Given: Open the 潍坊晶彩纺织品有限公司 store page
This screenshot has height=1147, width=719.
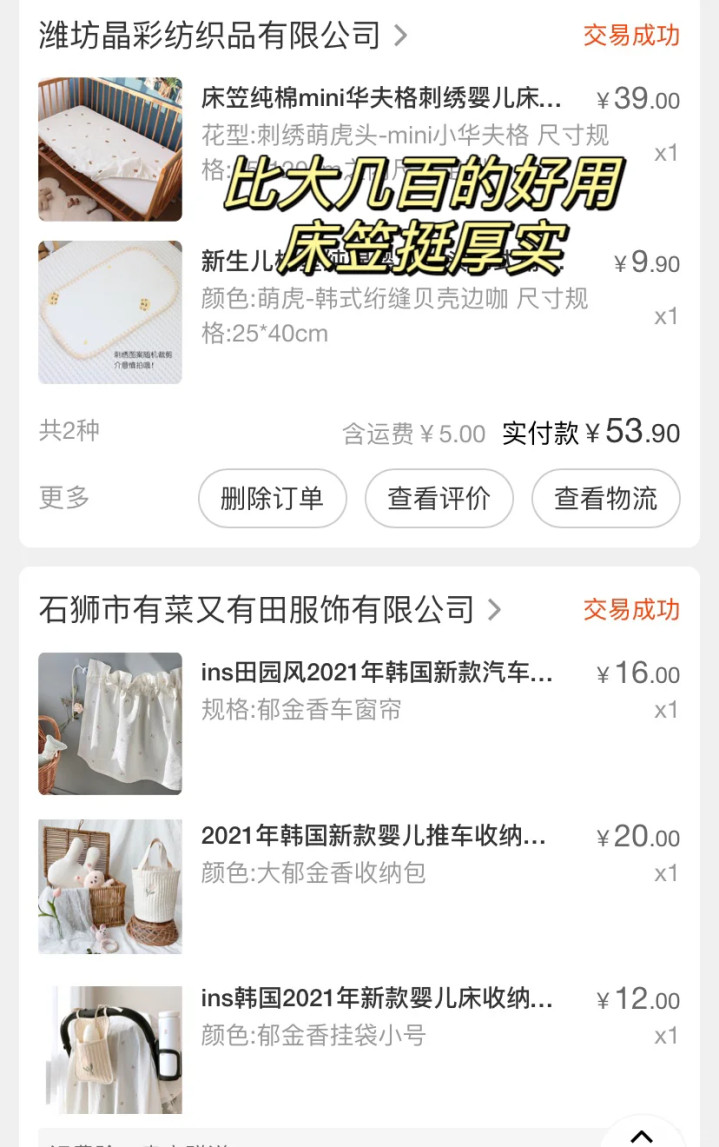Looking at the screenshot, I should [222, 35].
